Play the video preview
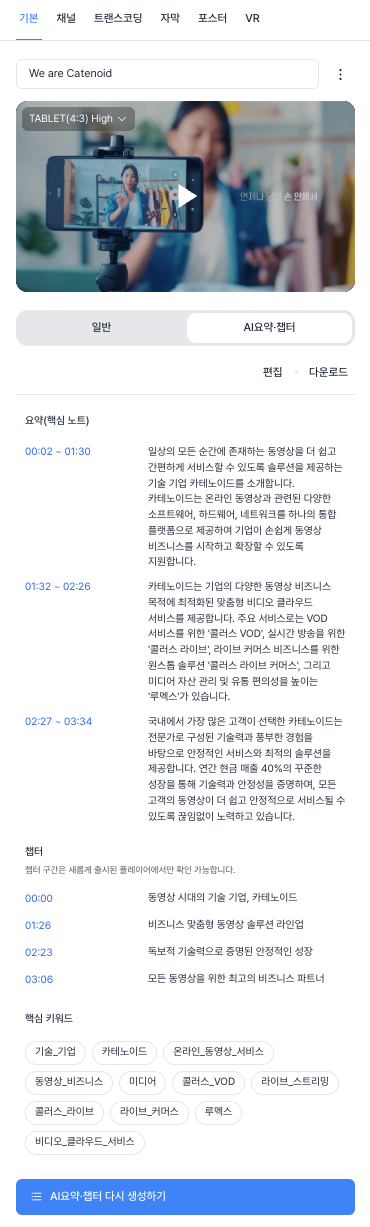Viewport: 370px width, 1227px height. tap(186, 196)
